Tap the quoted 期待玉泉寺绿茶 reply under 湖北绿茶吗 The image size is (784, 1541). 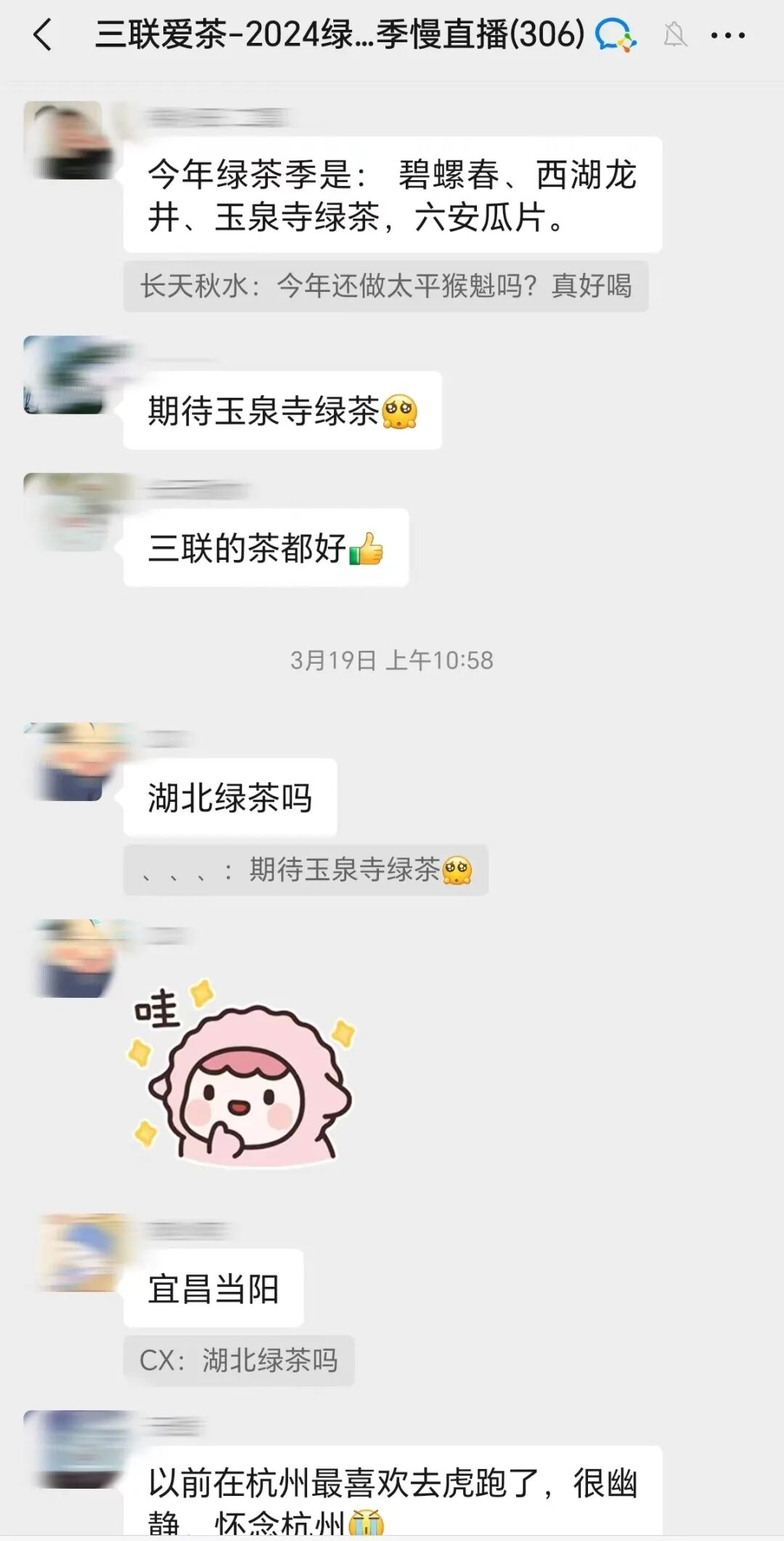click(306, 870)
